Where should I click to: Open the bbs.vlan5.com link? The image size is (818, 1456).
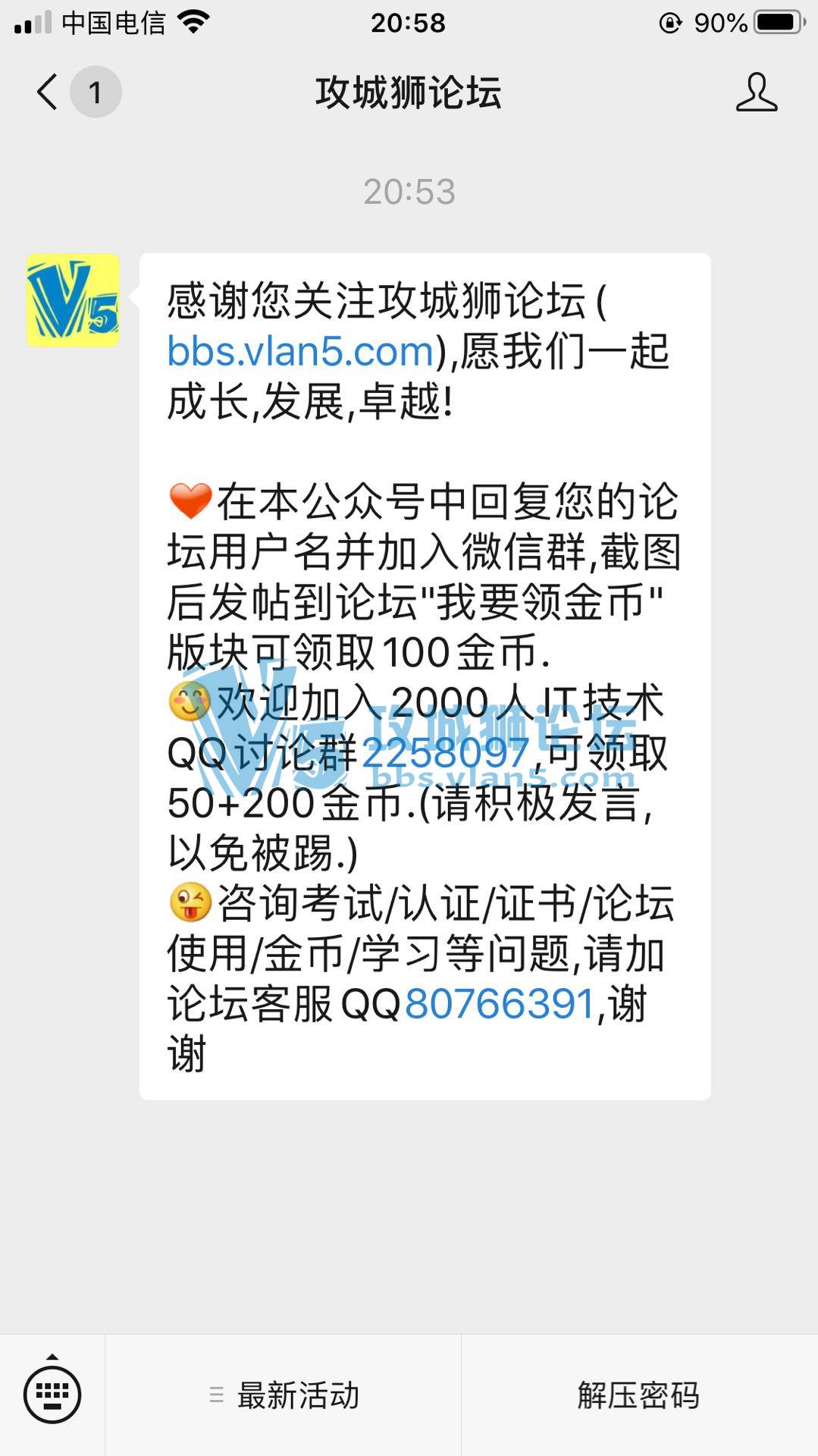click(x=300, y=351)
